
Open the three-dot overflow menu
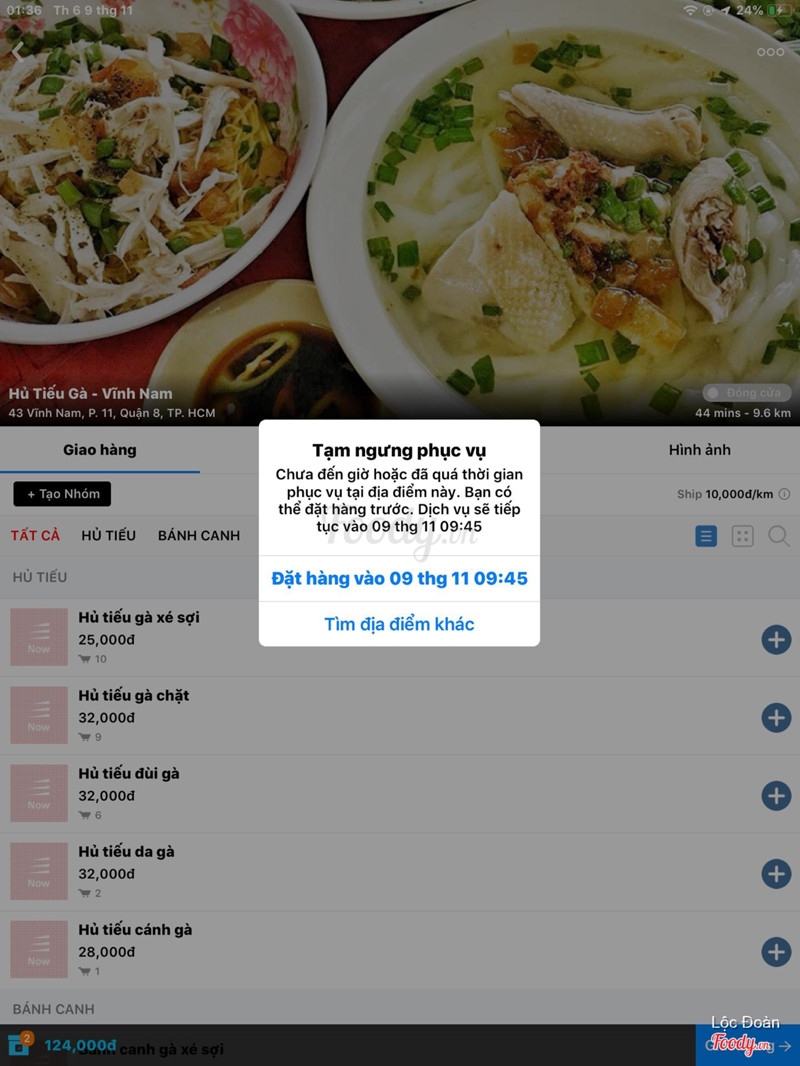[770, 52]
